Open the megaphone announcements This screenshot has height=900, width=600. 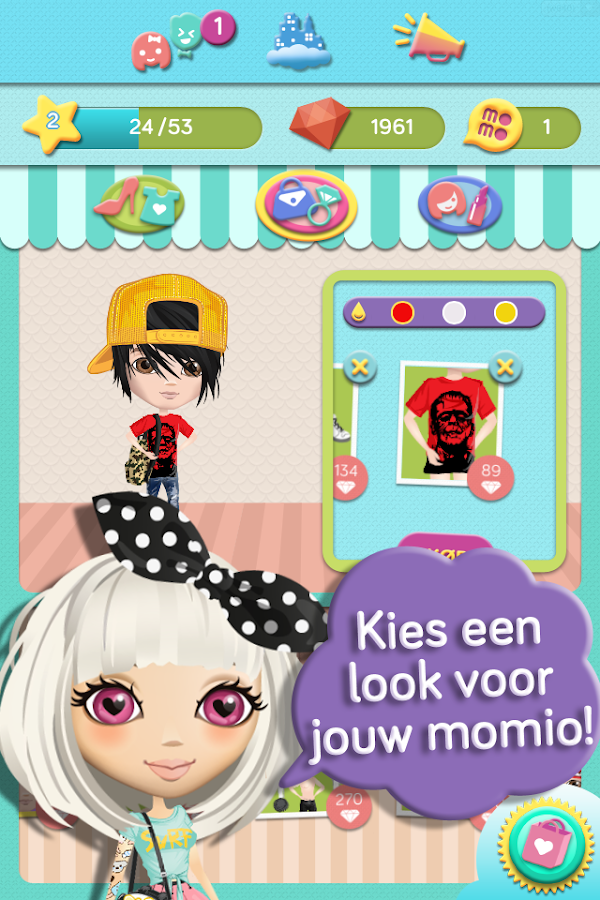click(x=428, y=39)
